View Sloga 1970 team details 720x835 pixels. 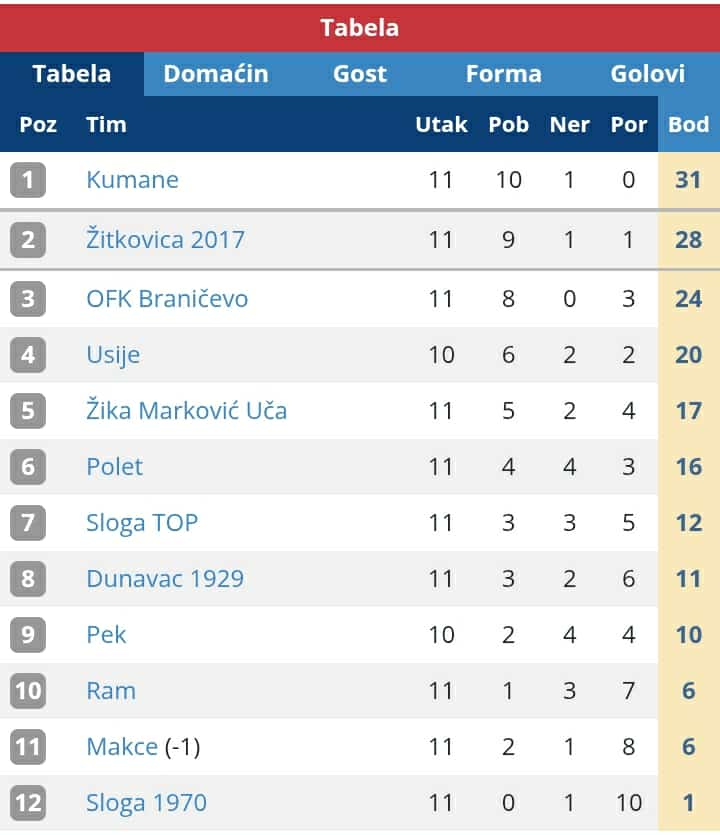click(146, 803)
